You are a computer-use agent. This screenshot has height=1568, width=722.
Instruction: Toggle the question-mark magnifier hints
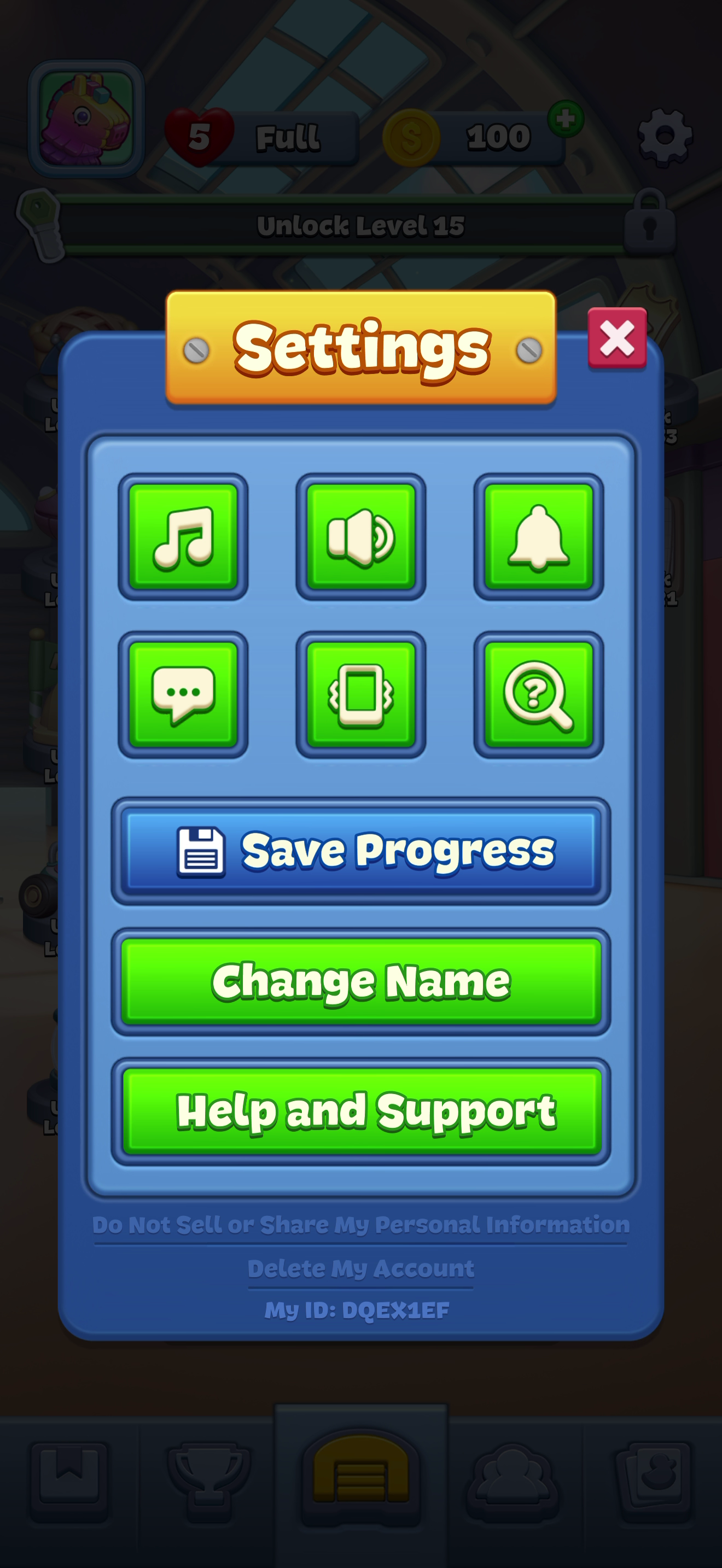[539, 694]
